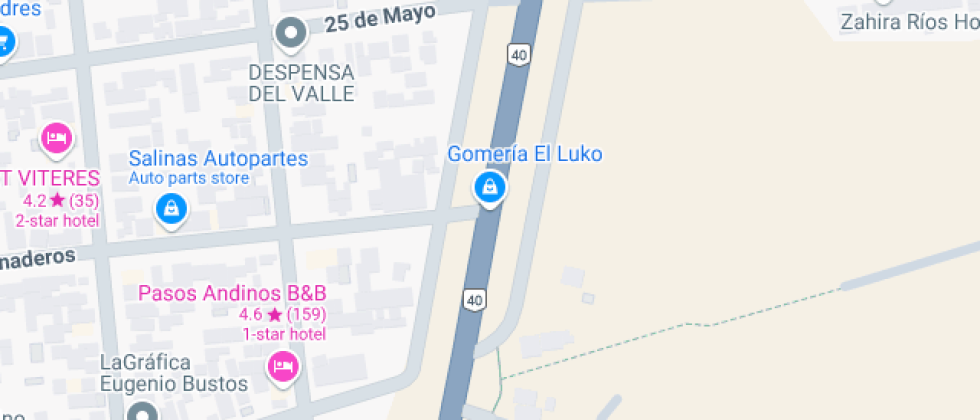Open the Gomería El Luko map pin

tap(489, 187)
